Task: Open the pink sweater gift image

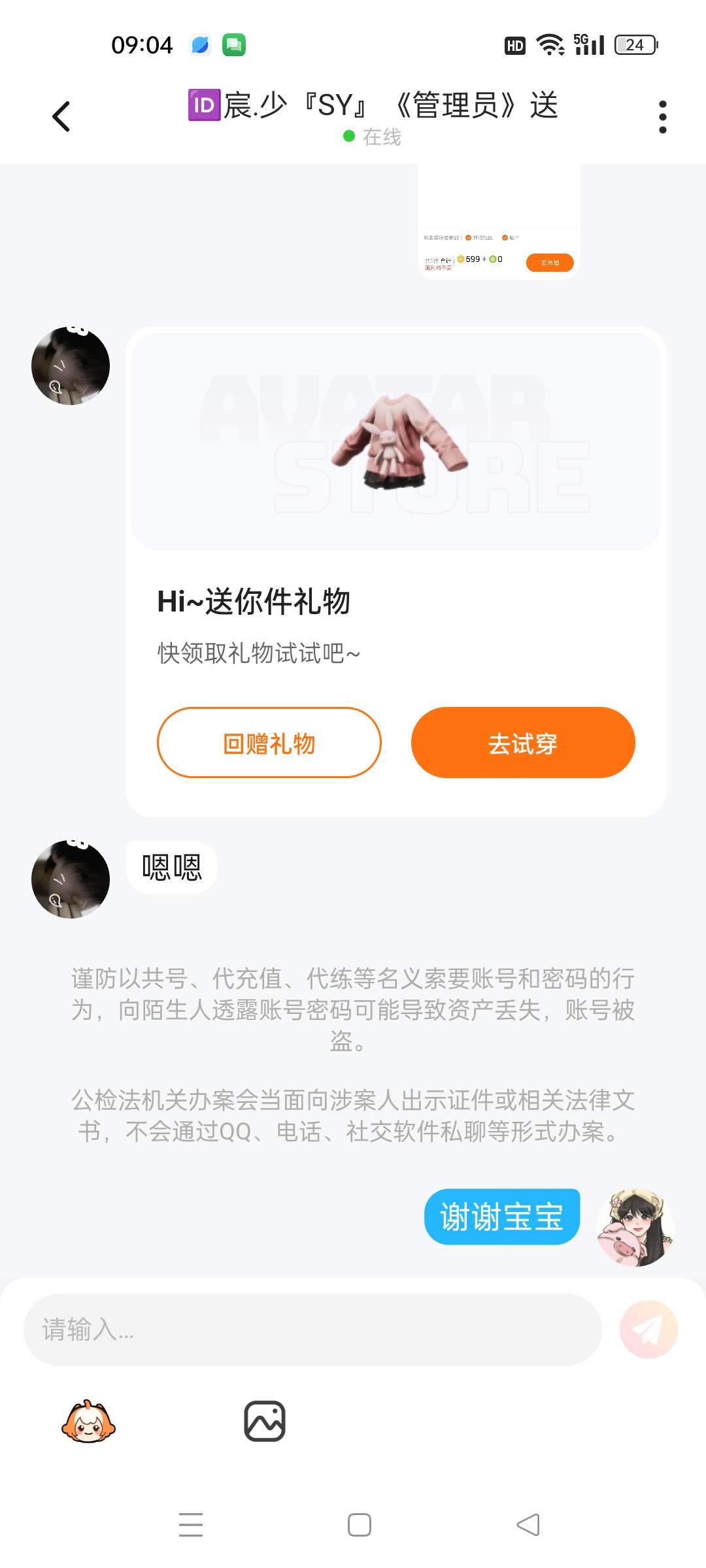Action: pyautogui.click(x=396, y=442)
